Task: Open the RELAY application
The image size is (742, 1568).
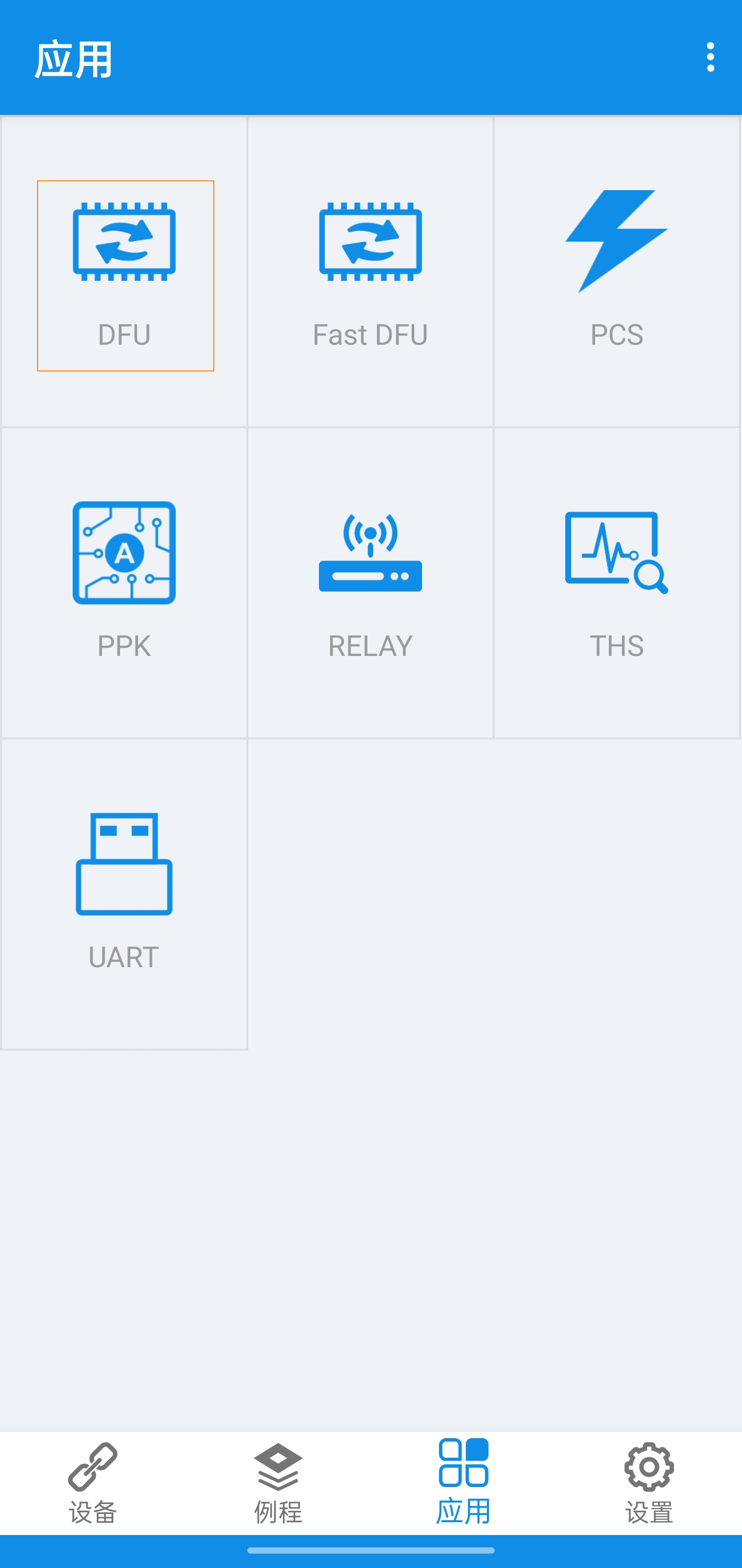Action: pos(370,583)
